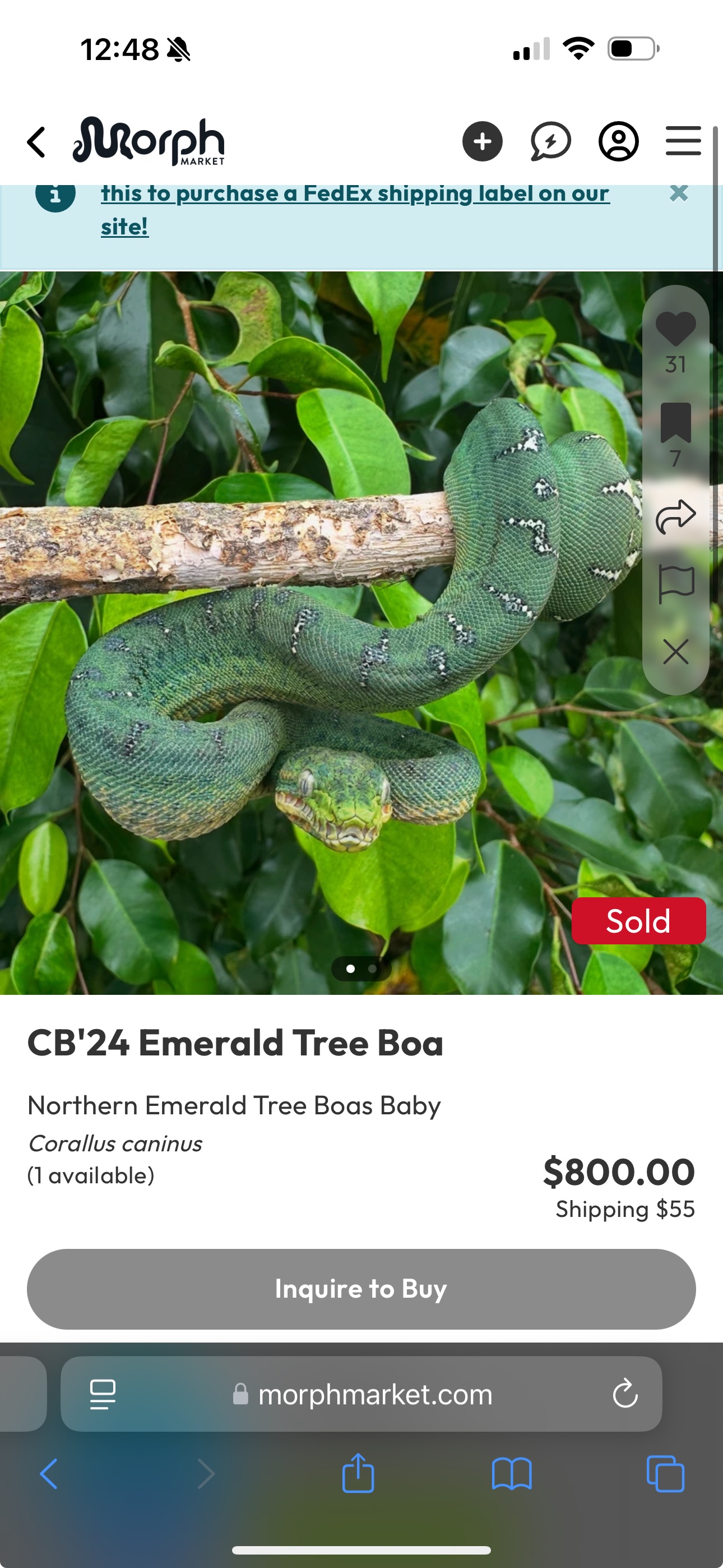The width and height of the screenshot is (723, 1568).
Task: Open the Emerald Tree Boa photo
Action: (317, 633)
